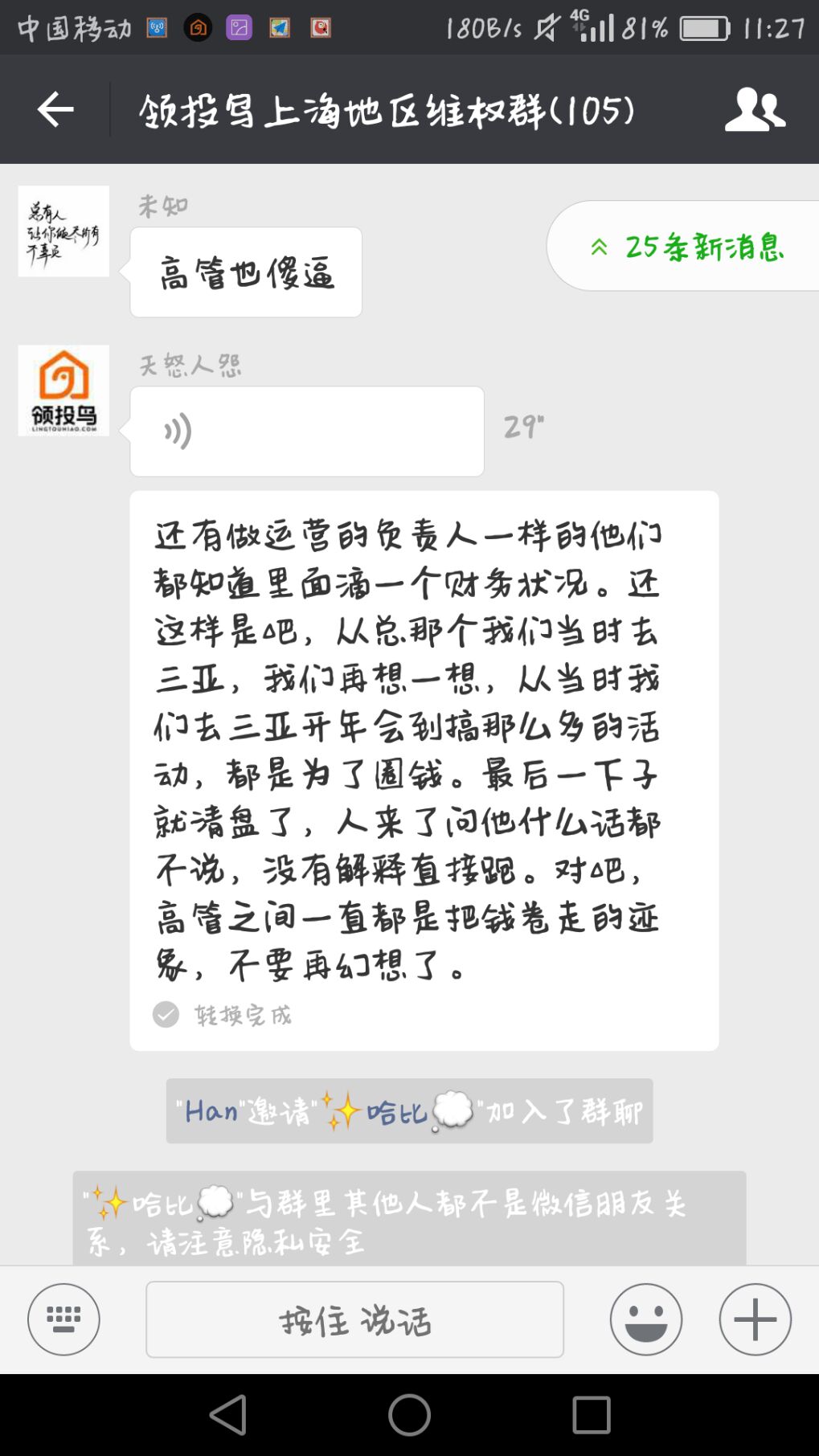Viewport: 819px width, 1456px height.
Task: Open group members info
Action: point(755,109)
